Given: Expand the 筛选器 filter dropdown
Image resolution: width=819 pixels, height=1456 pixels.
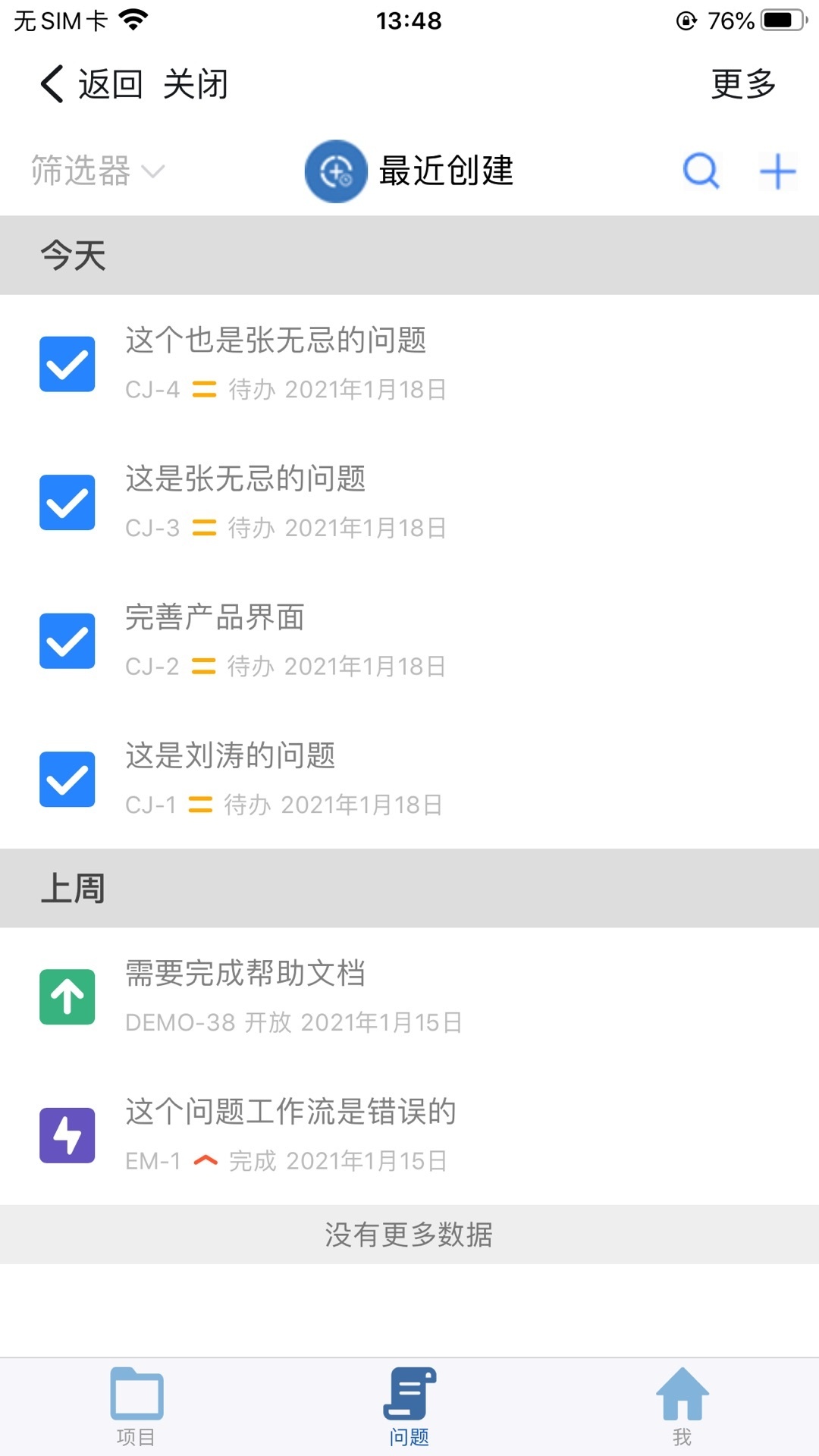Looking at the screenshot, I should click(97, 171).
